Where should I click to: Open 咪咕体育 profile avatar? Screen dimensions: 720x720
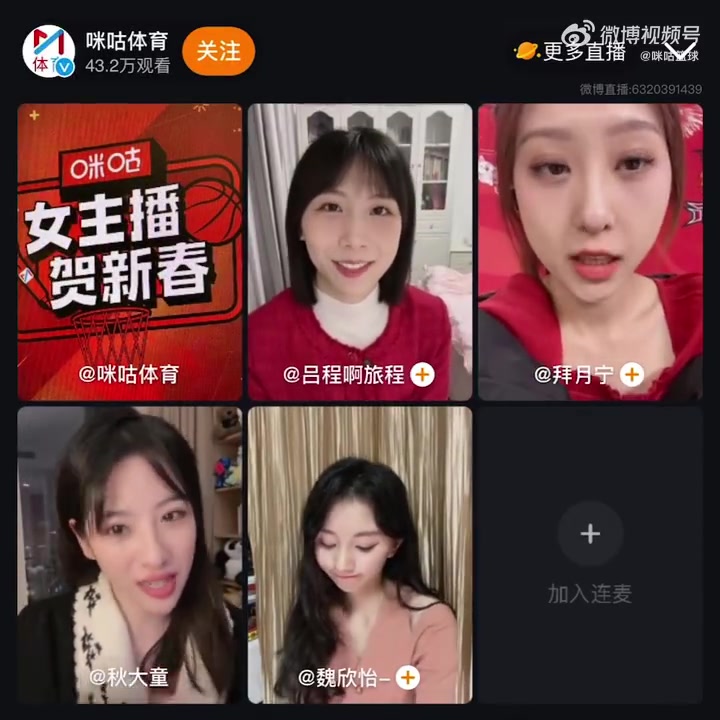[49, 52]
